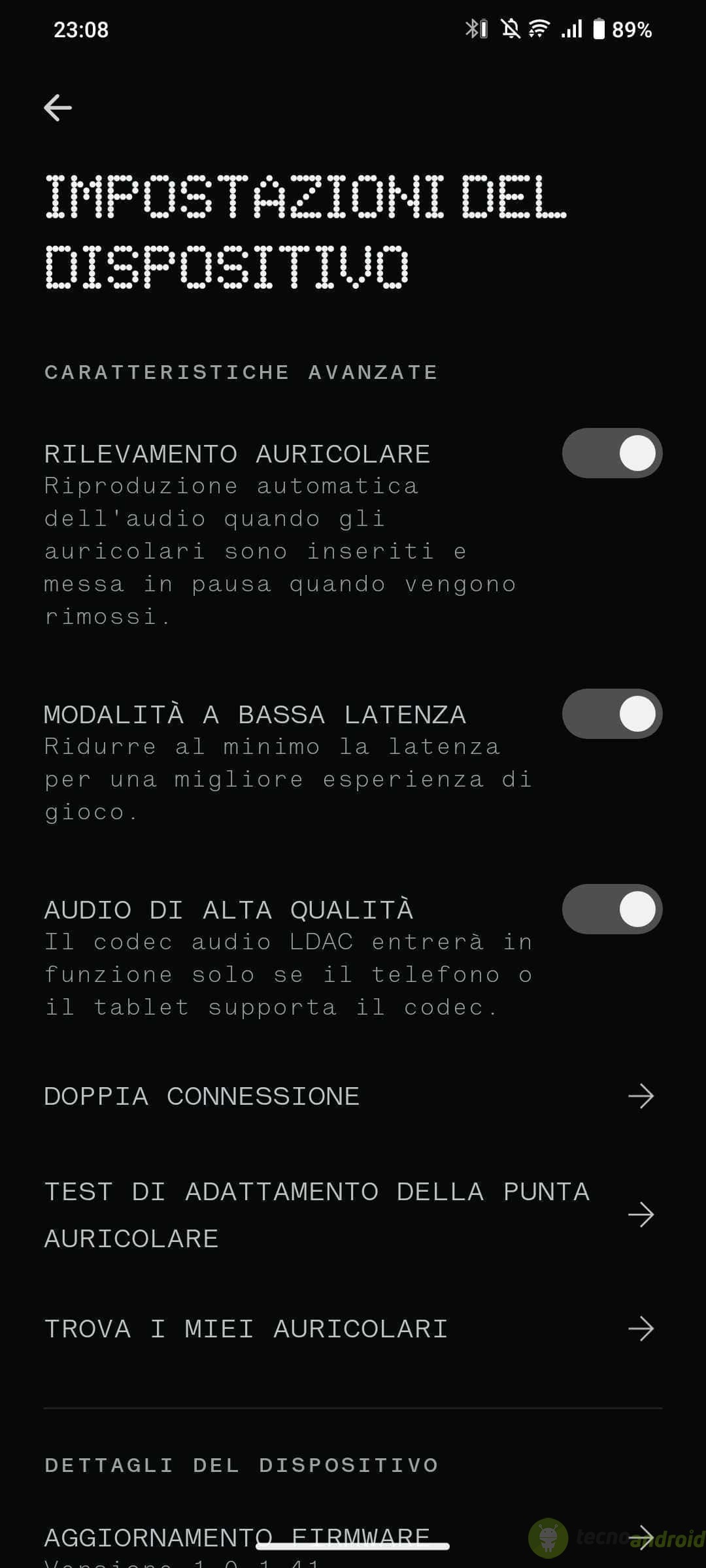Open Test di adattamento della punta auricolare

pyautogui.click(x=353, y=1215)
